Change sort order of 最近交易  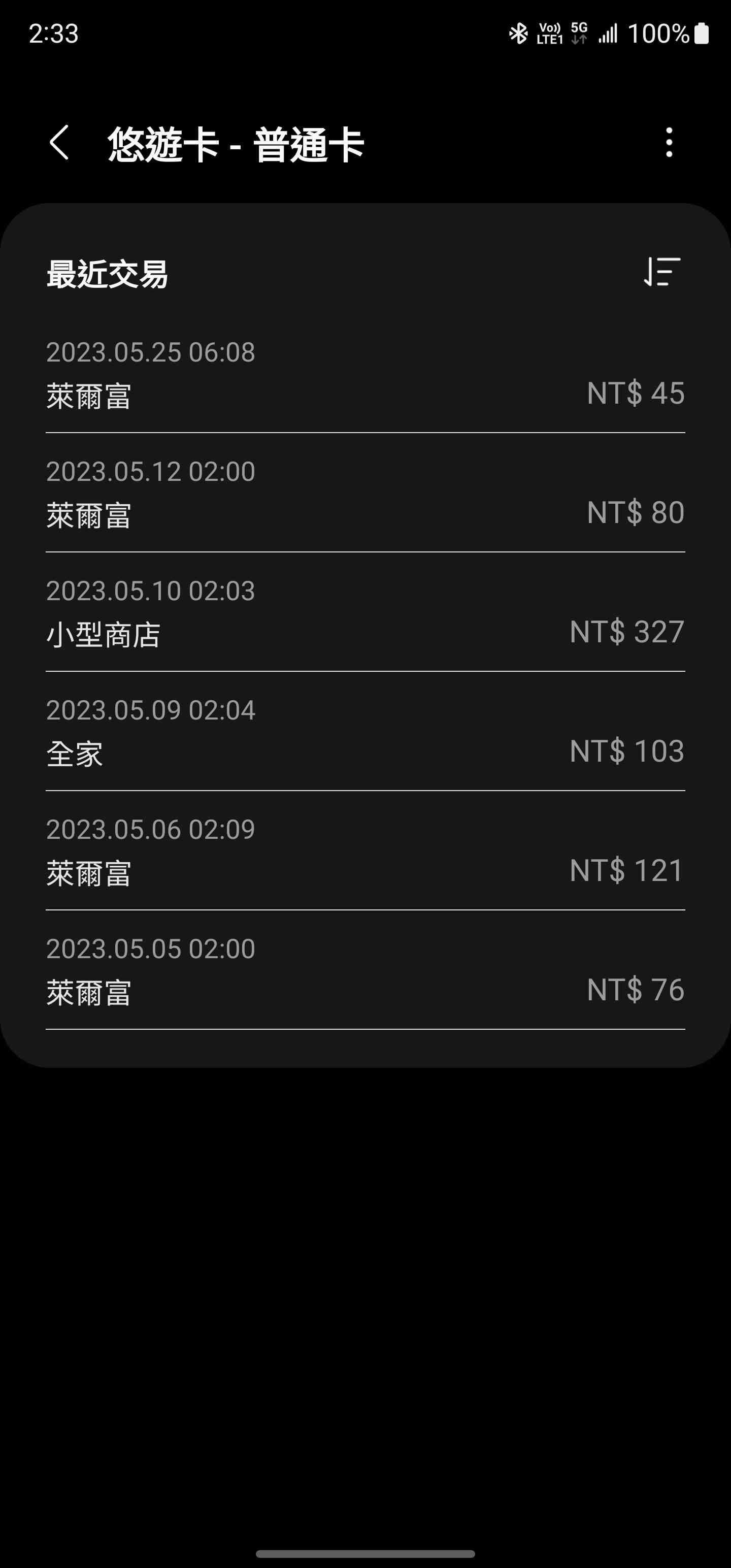click(661, 272)
